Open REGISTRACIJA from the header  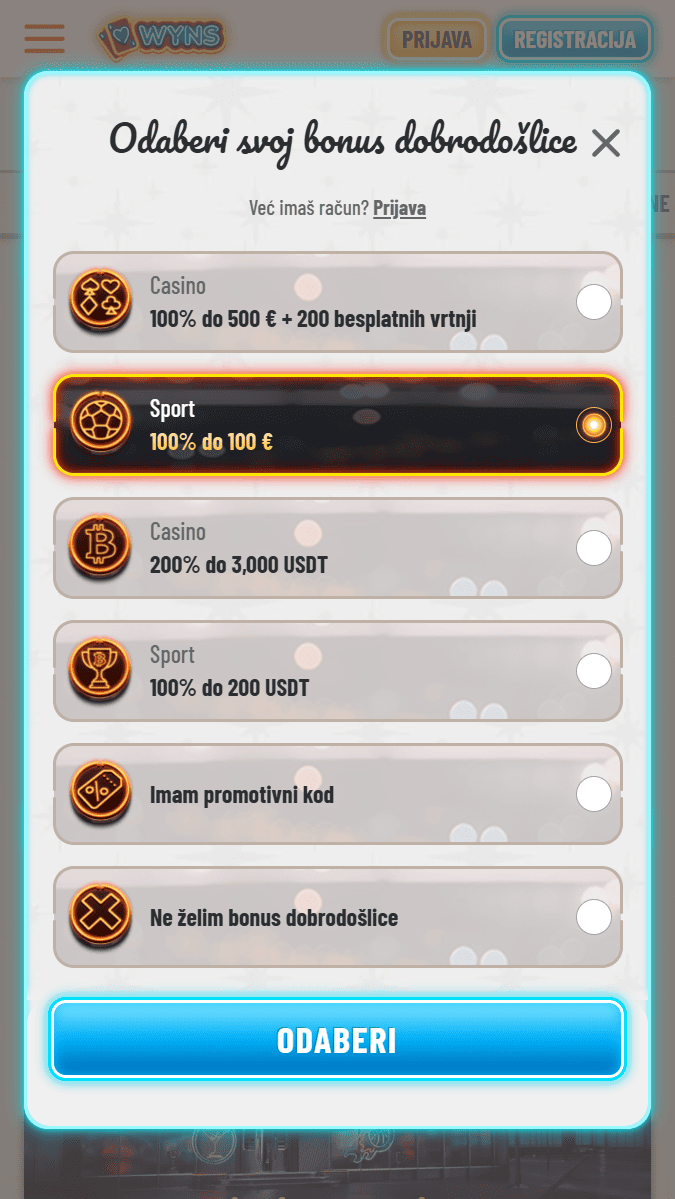pos(574,40)
